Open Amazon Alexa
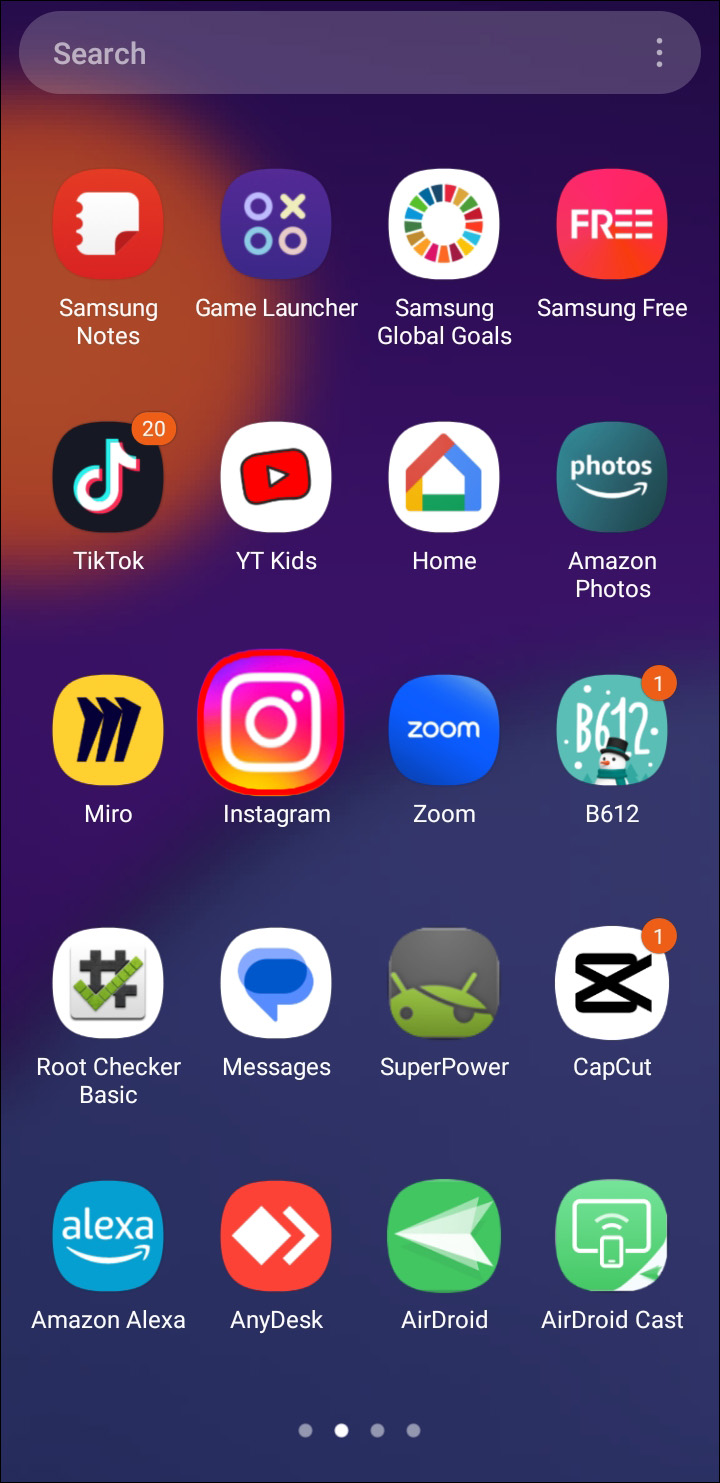Image resolution: width=720 pixels, height=1483 pixels. [108, 1236]
